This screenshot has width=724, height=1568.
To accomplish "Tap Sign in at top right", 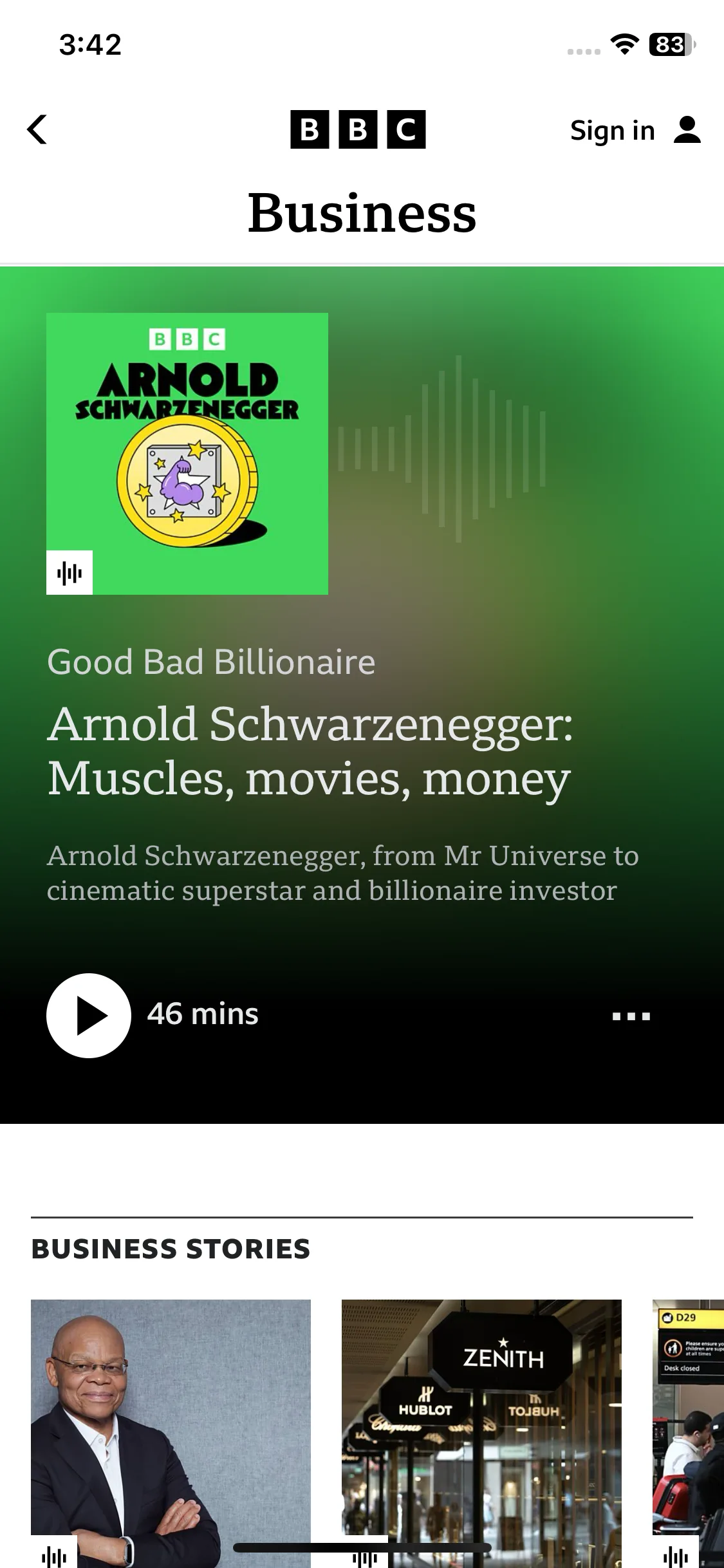I will click(635, 131).
